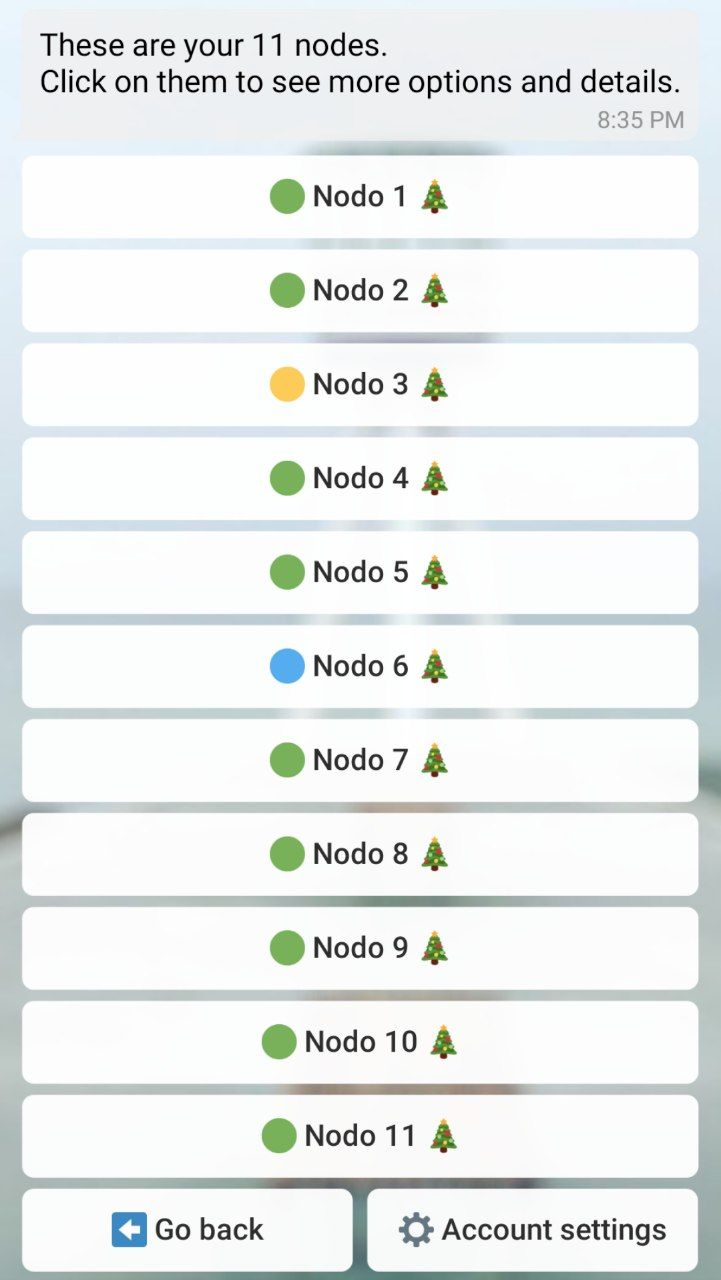Open Account settings

(532, 1230)
